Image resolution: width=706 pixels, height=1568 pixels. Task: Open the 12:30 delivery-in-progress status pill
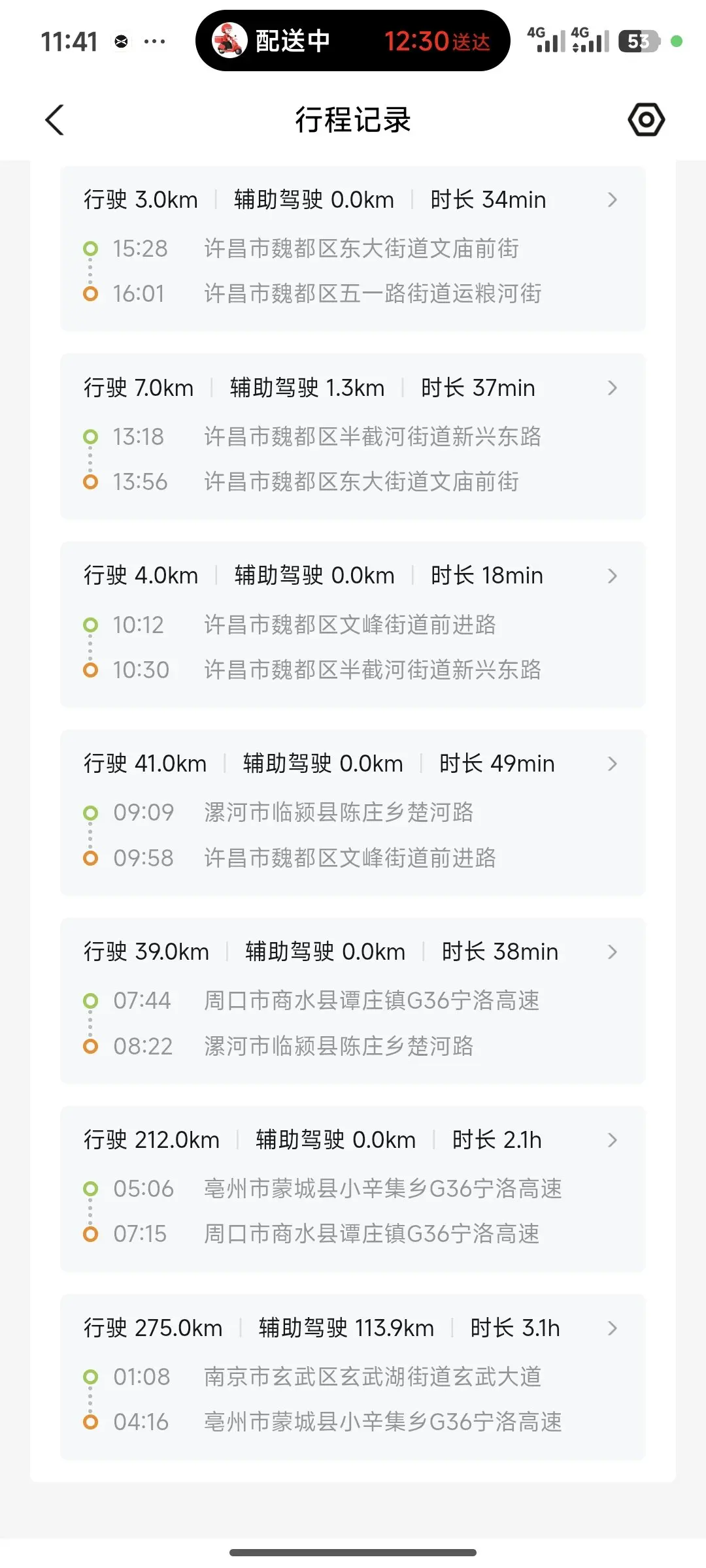click(352, 41)
